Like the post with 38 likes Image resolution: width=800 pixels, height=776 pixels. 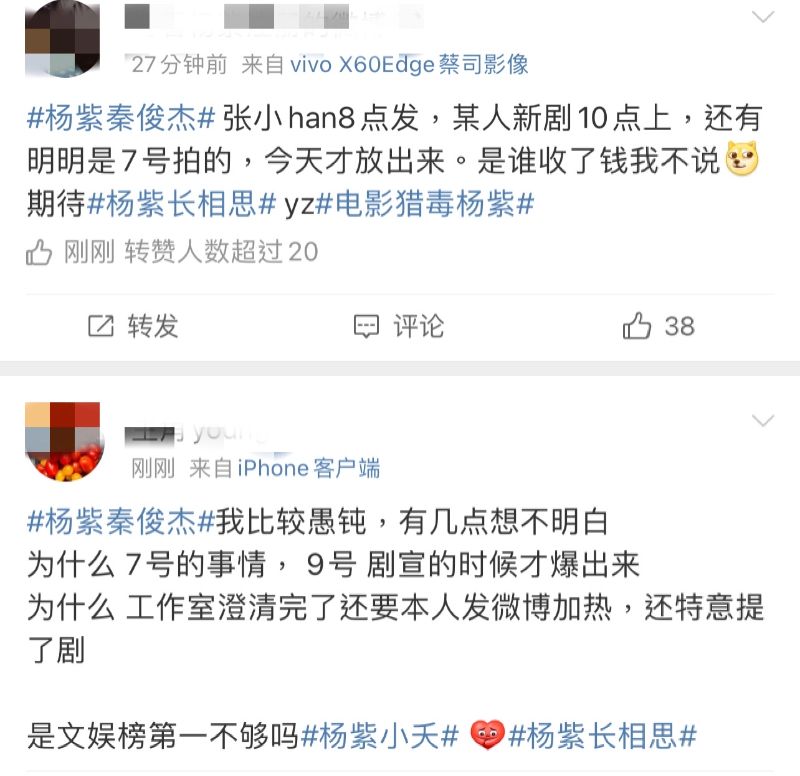tap(658, 326)
